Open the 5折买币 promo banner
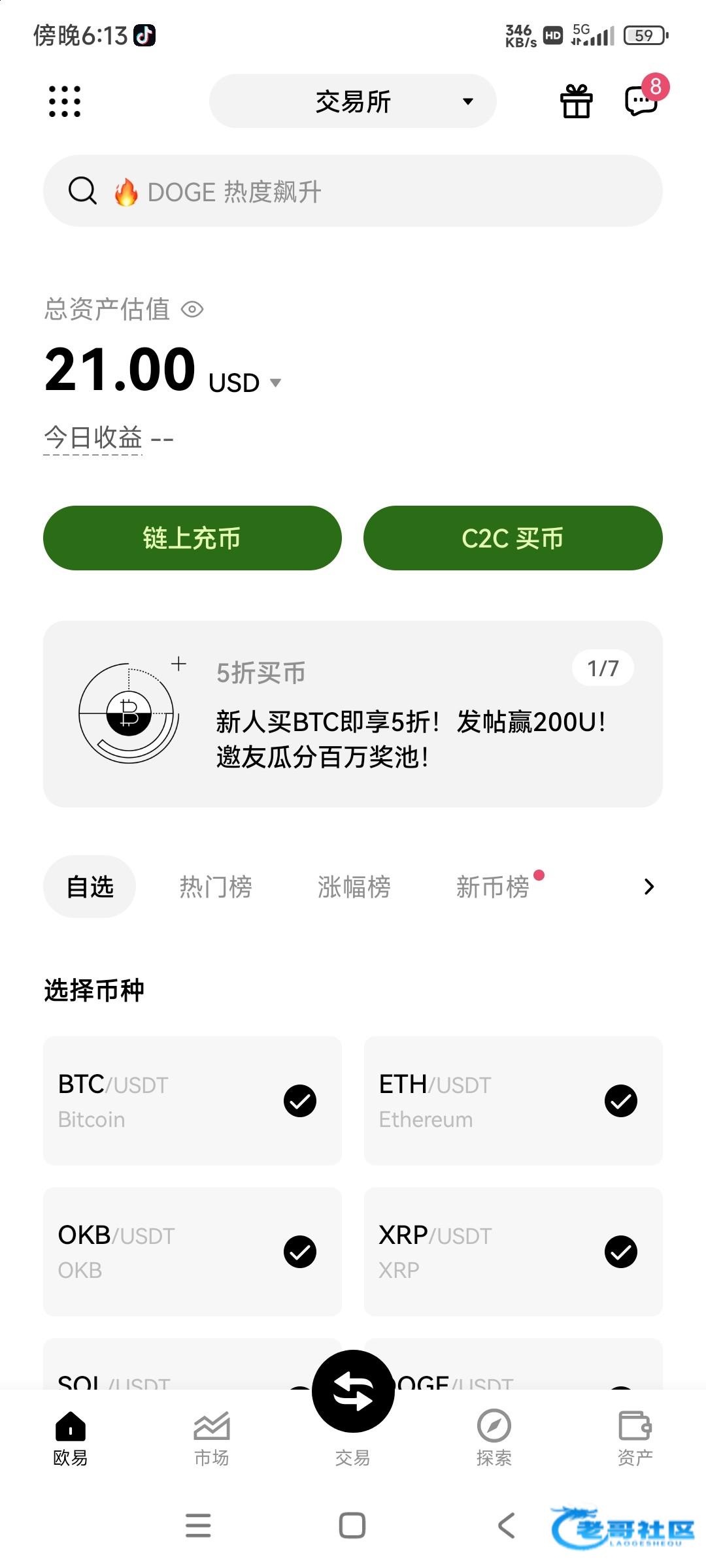 353,714
